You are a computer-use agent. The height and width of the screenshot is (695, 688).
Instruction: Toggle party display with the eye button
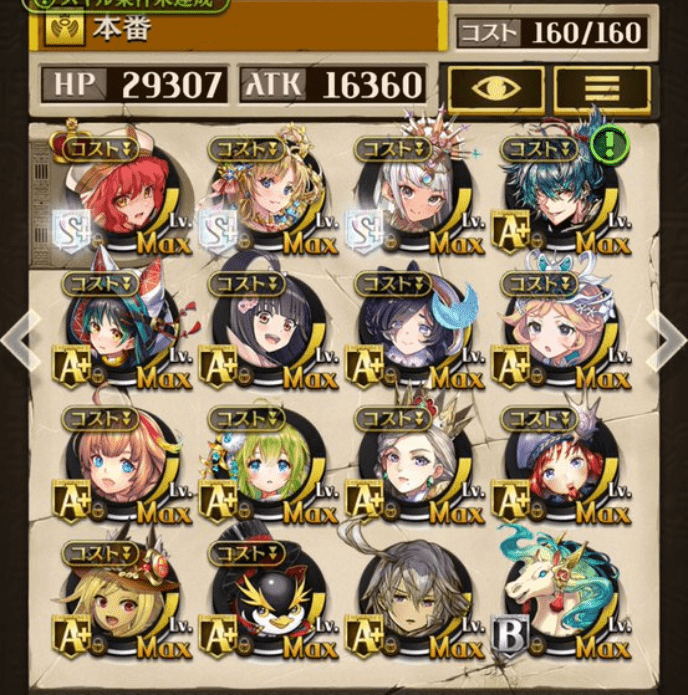click(x=495, y=89)
